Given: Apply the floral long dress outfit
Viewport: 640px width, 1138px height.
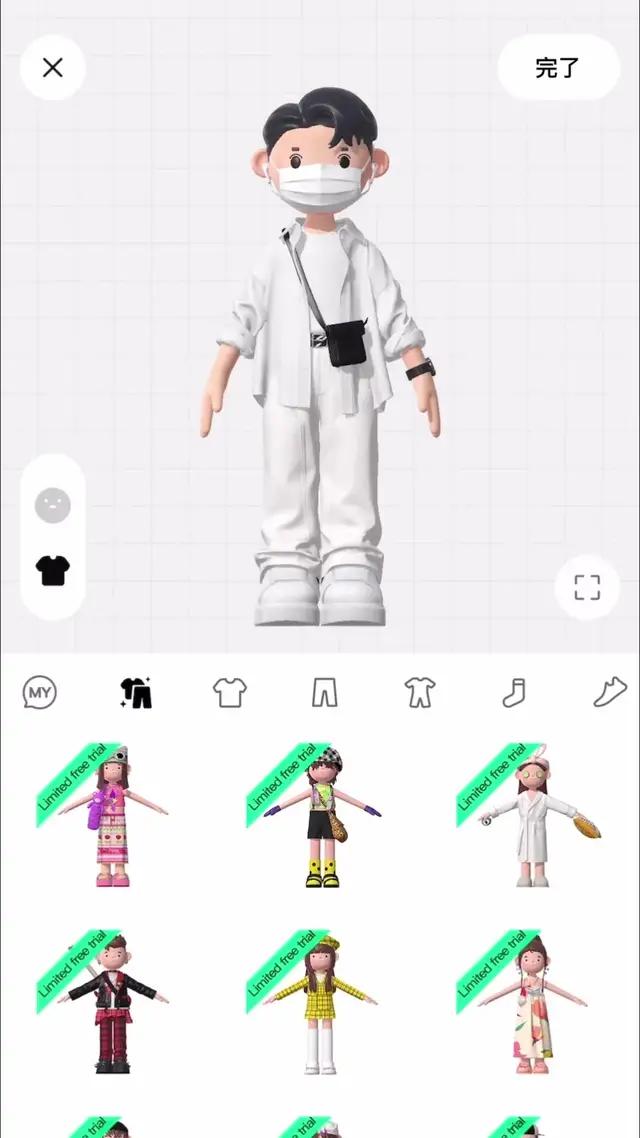Looking at the screenshot, I should (x=532, y=1005).
